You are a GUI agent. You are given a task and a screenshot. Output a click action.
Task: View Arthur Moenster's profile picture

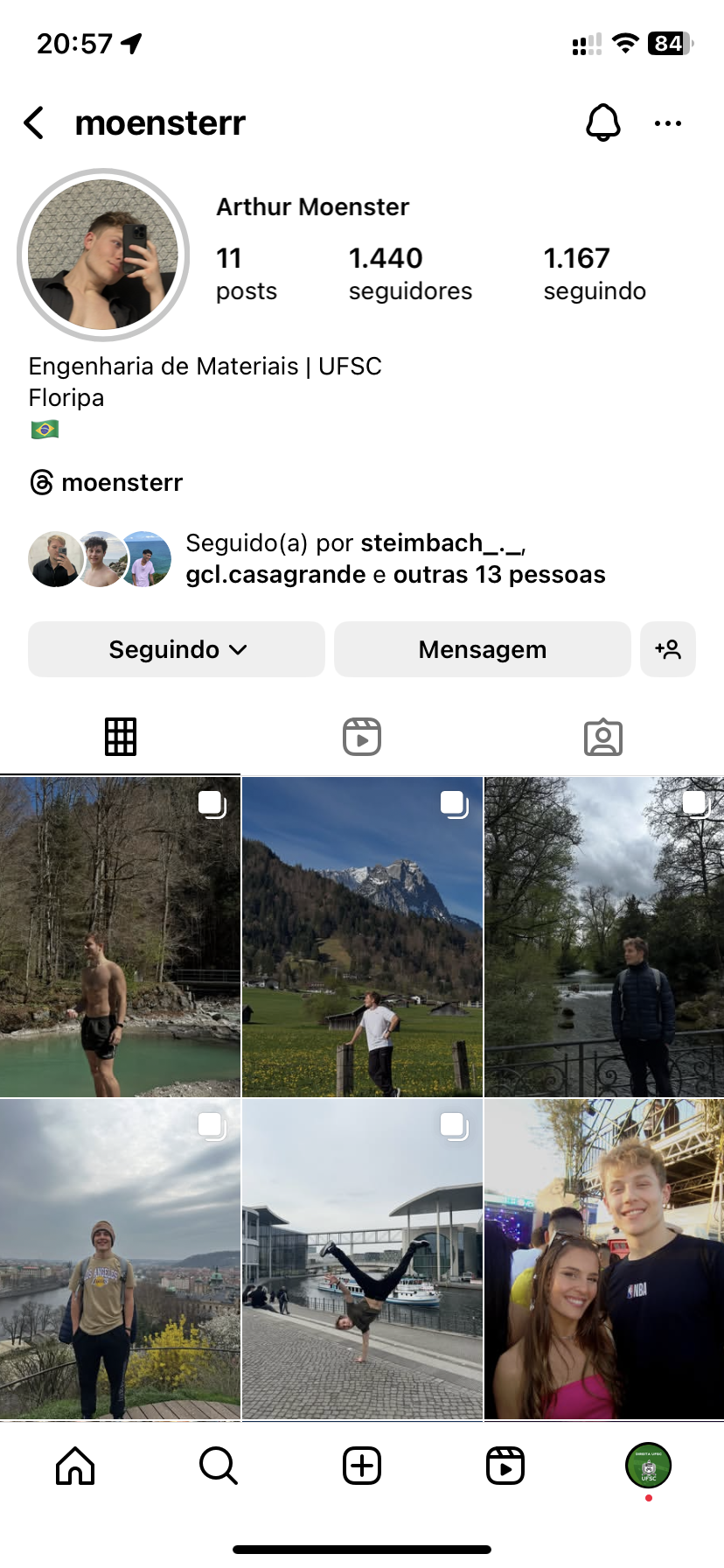(103, 255)
